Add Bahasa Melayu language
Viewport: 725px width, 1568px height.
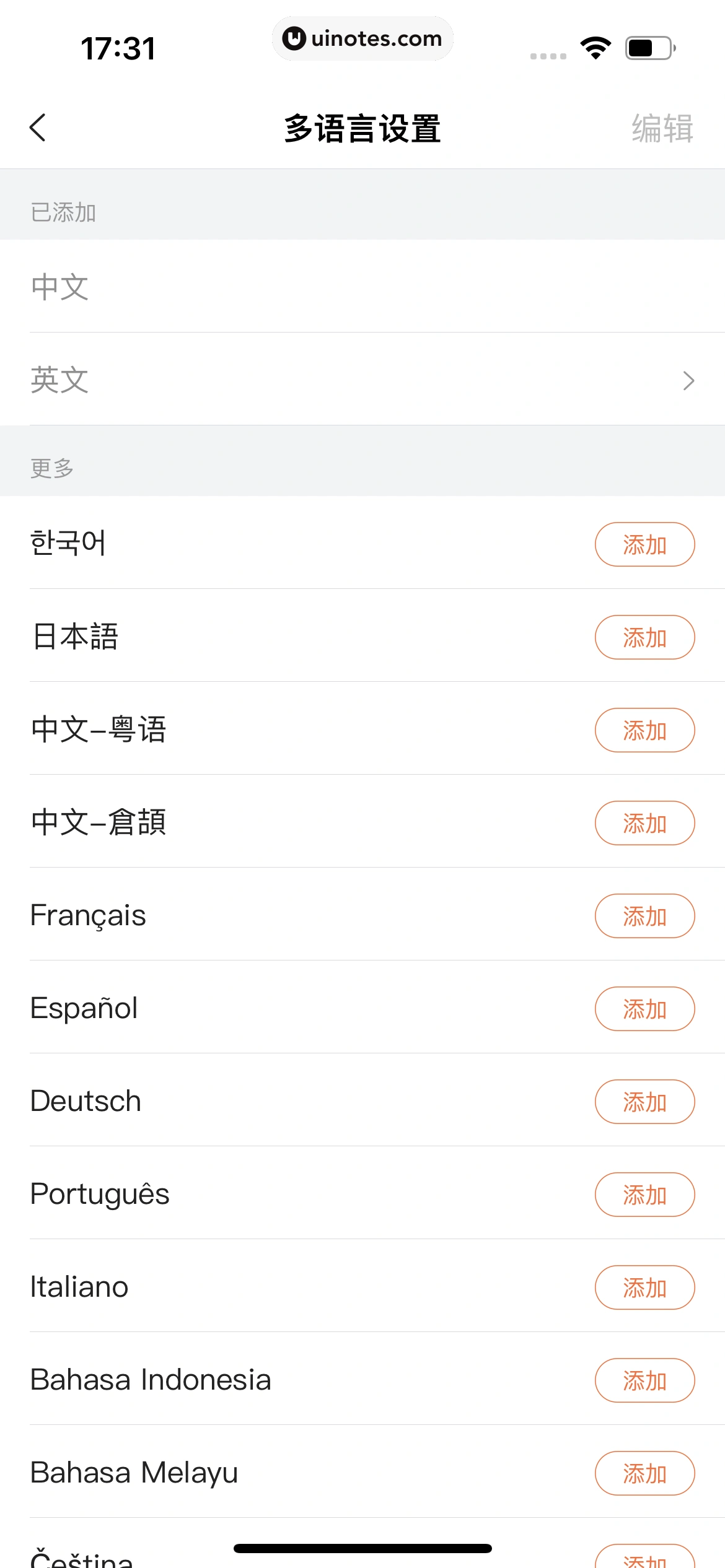coord(644,1473)
